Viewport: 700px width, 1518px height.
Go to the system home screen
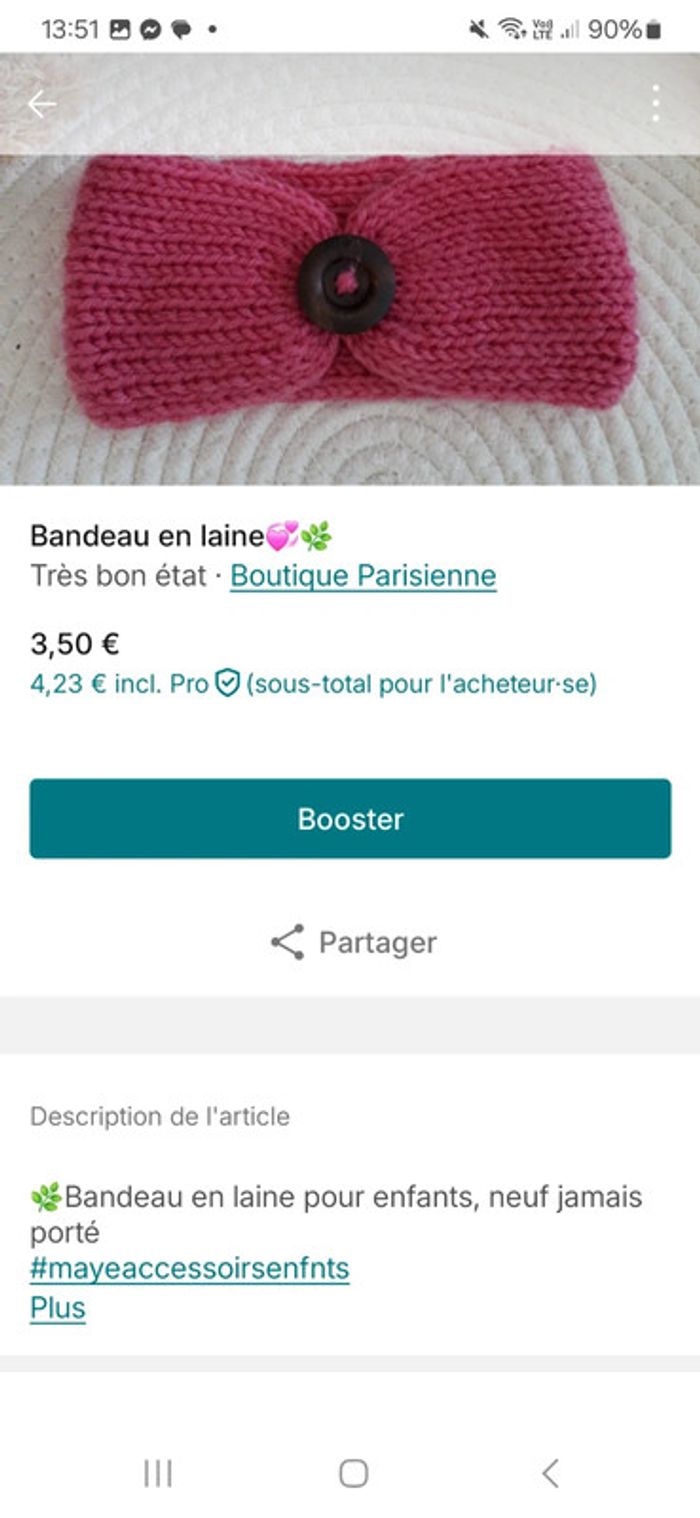click(x=353, y=1473)
